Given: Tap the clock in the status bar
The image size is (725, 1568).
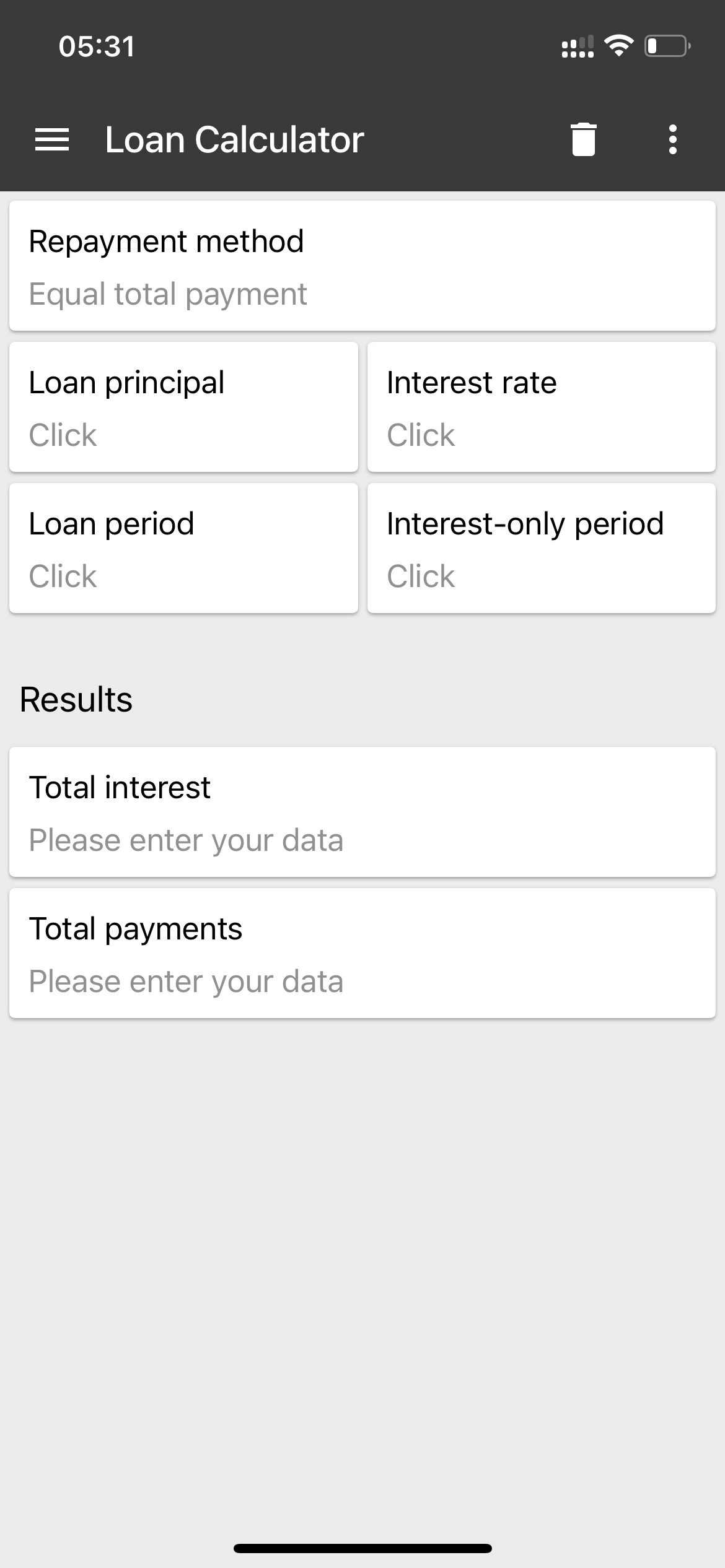Looking at the screenshot, I should [96, 45].
